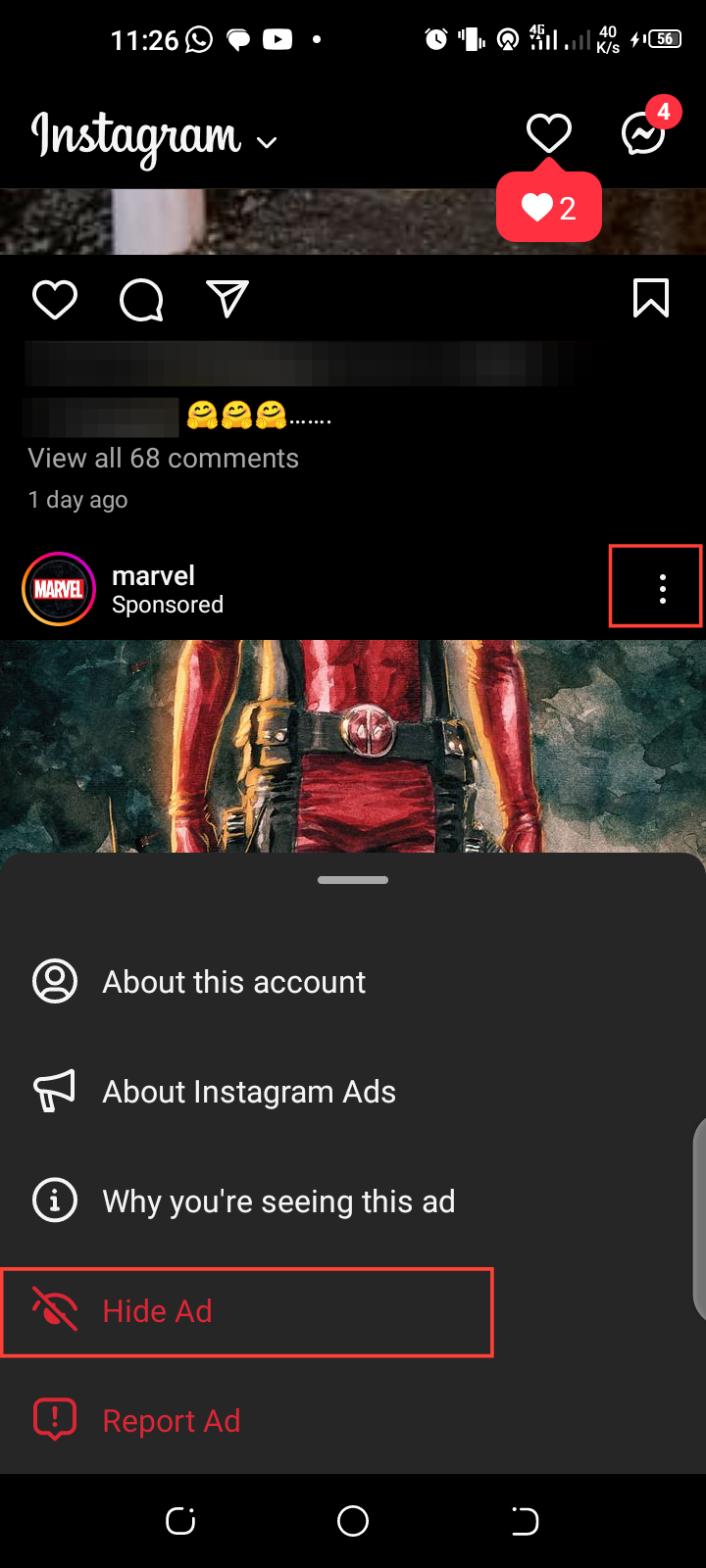Open the activity heart notifications
Image resolution: width=706 pixels, height=1568 pixels.
pyautogui.click(x=548, y=133)
